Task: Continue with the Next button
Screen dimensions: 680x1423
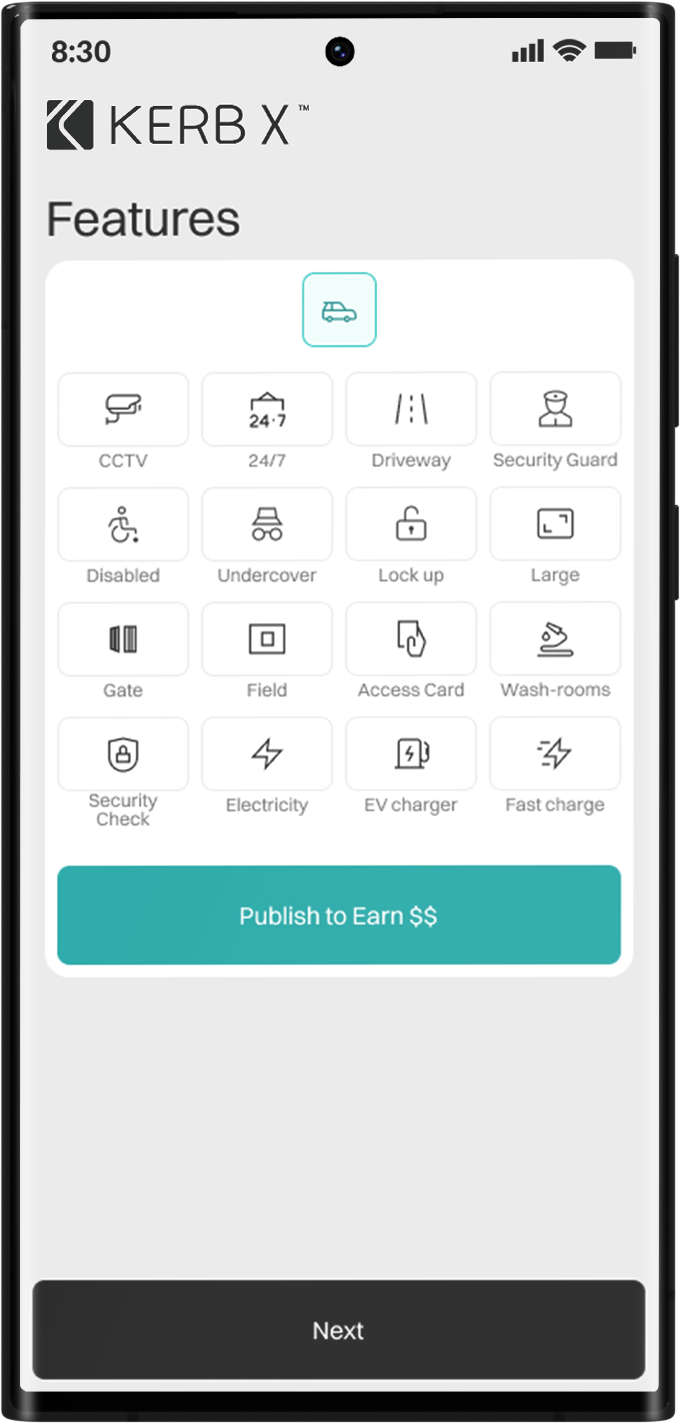Action: [x=339, y=1330]
